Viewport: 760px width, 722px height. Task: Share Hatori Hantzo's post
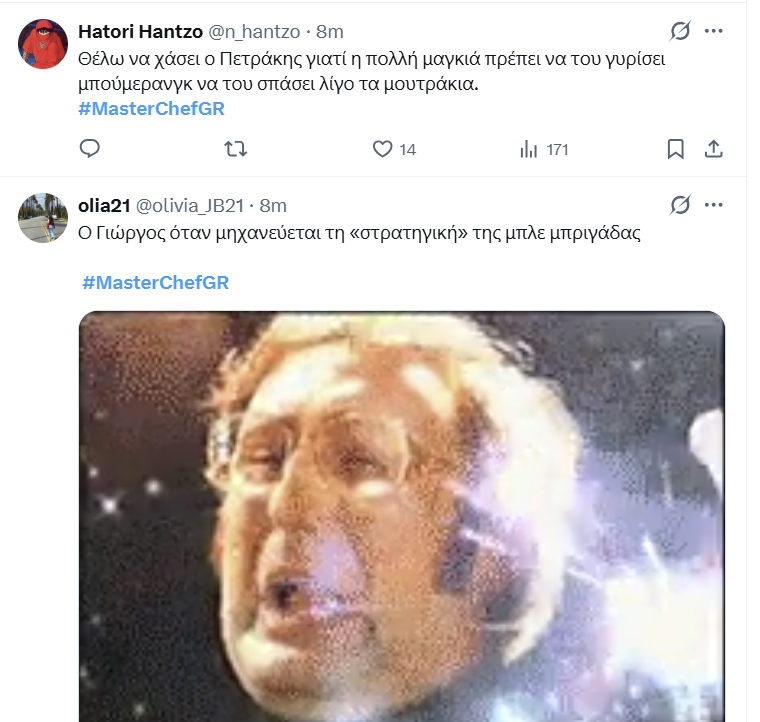coord(714,149)
